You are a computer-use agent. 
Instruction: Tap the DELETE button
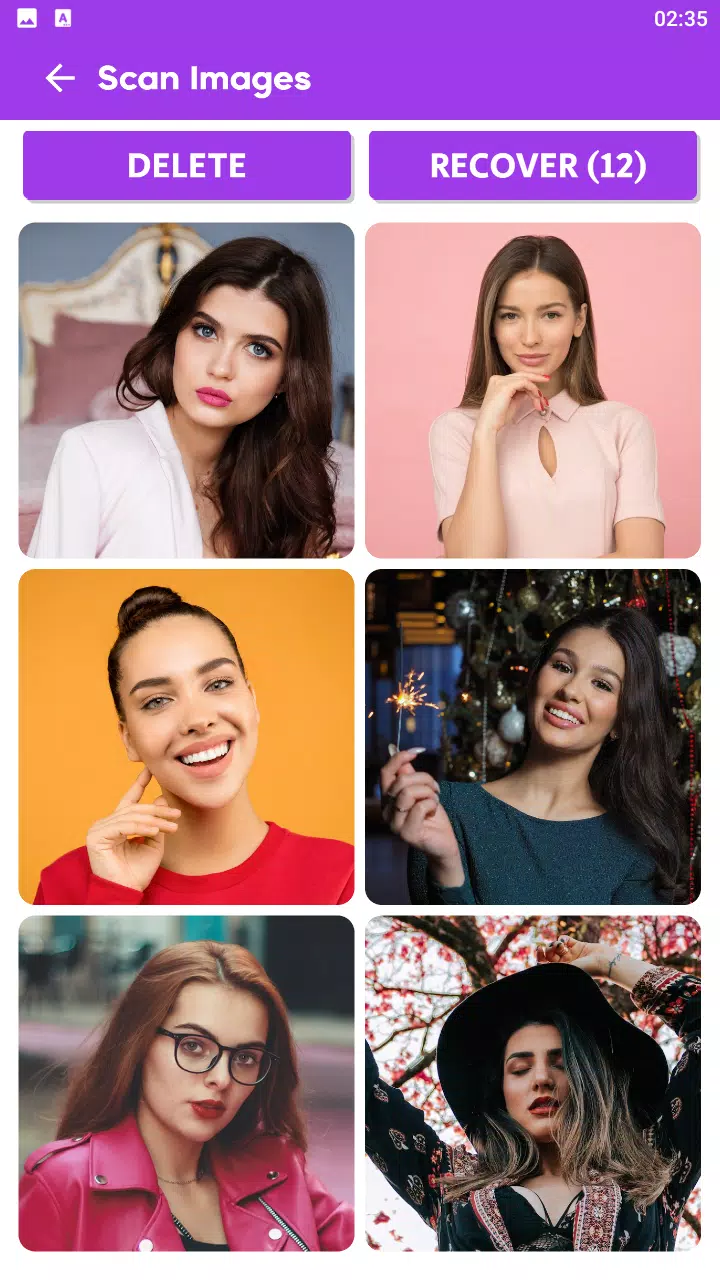click(x=187, y=165)
